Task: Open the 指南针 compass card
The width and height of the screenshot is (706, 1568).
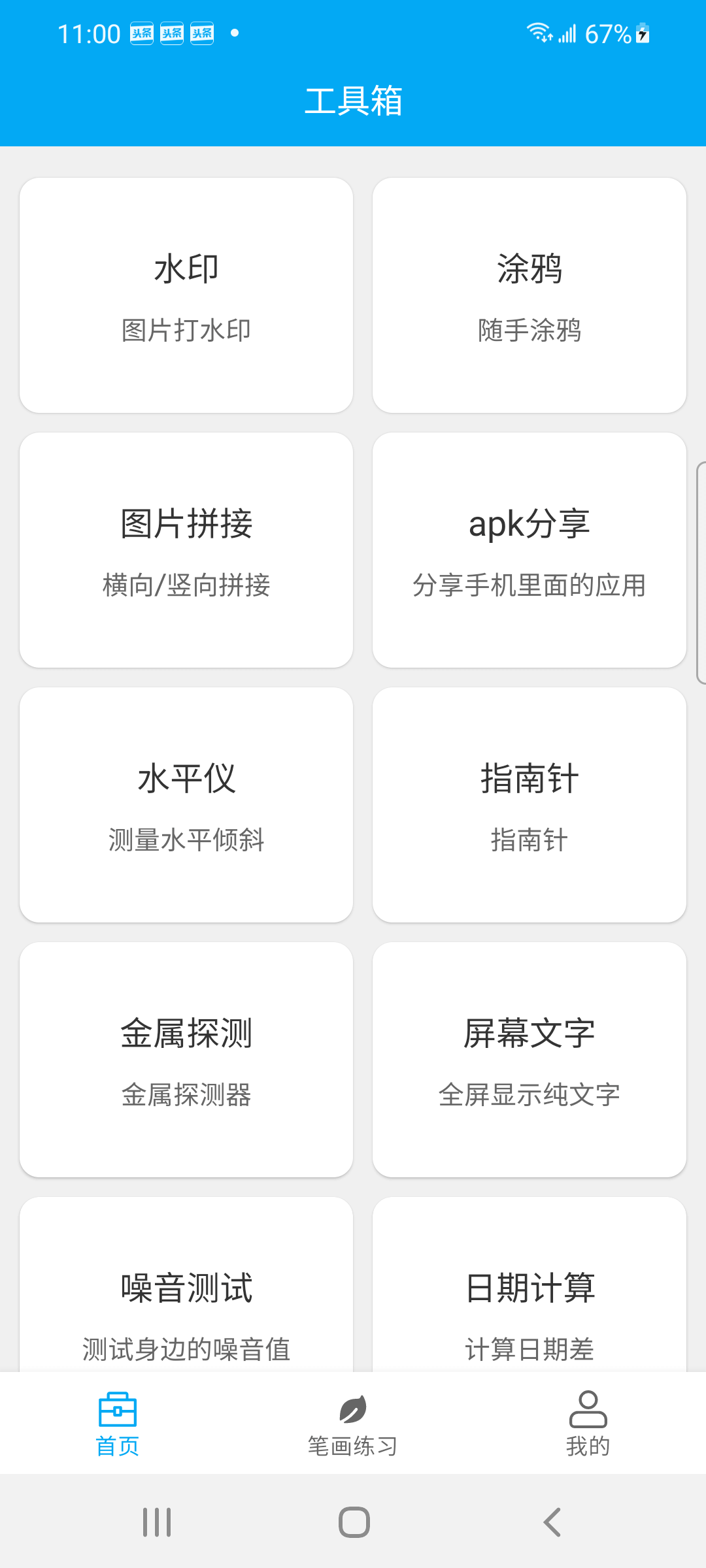Action: click(529, 804)
